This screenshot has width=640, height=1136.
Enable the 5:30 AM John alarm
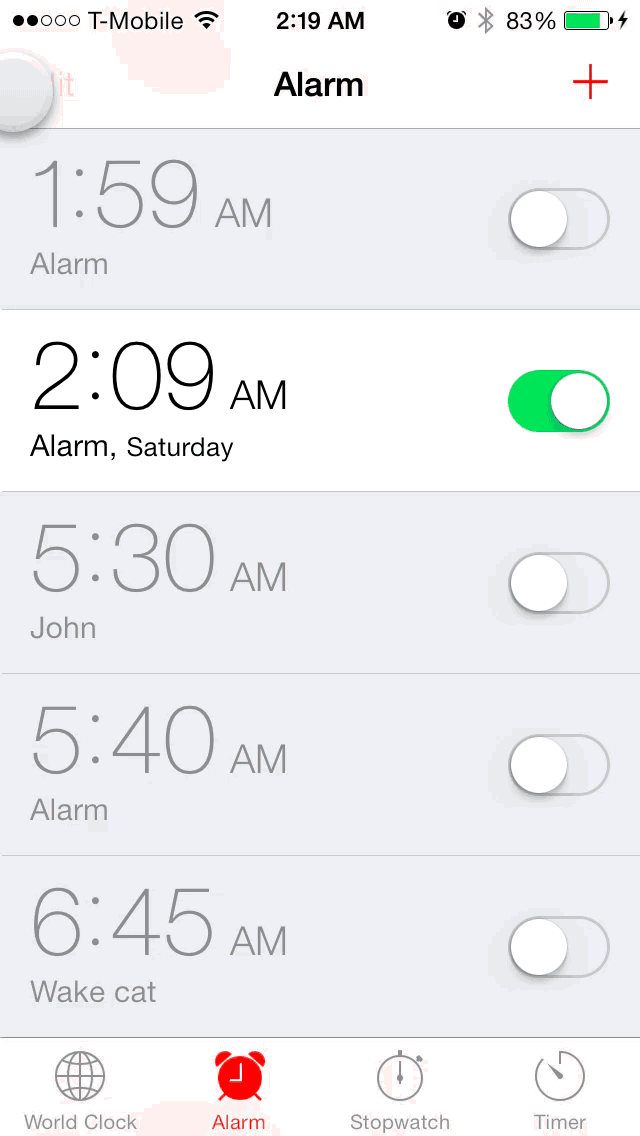558,583
